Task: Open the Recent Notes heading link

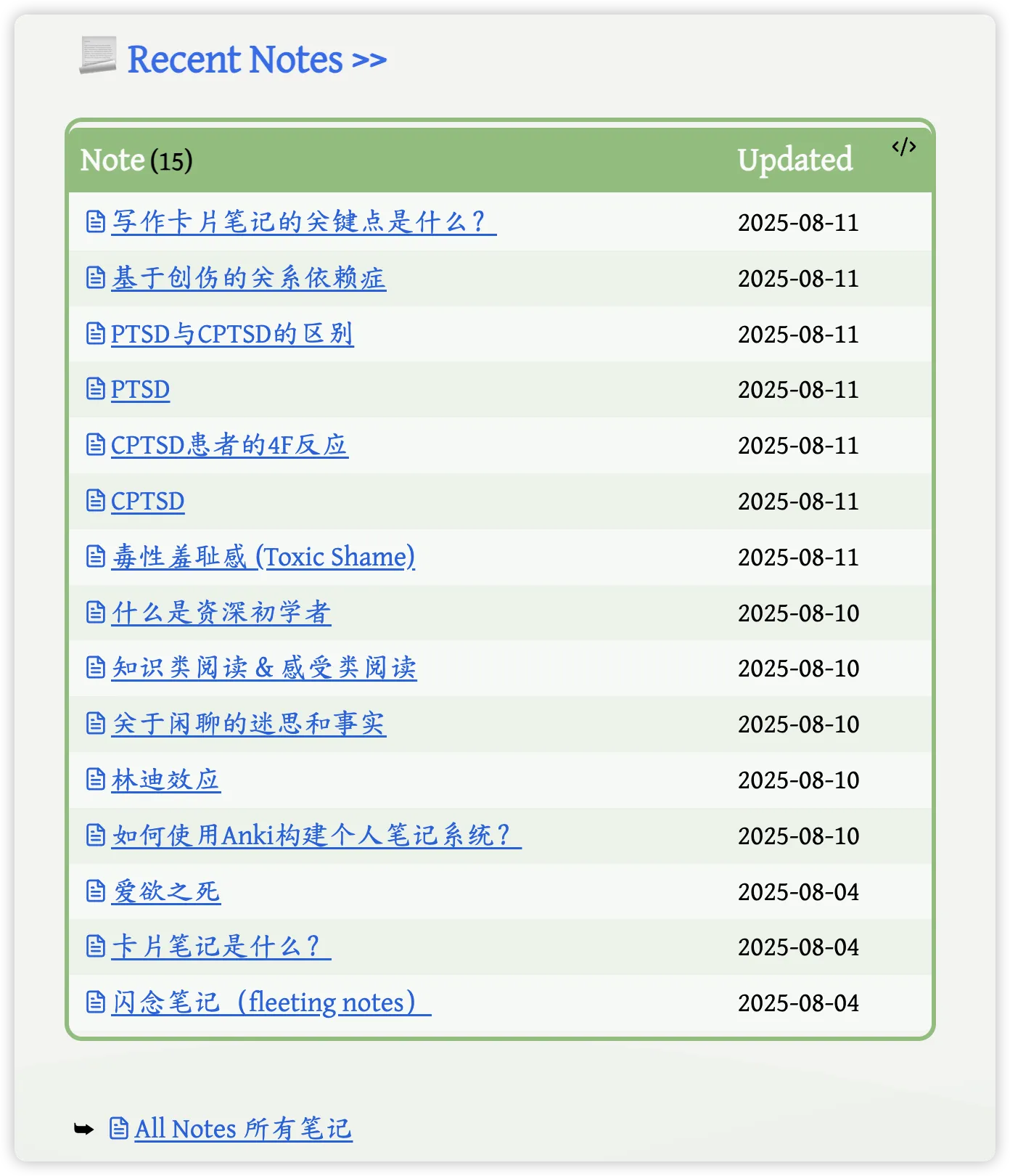Action: pos(256,60)
